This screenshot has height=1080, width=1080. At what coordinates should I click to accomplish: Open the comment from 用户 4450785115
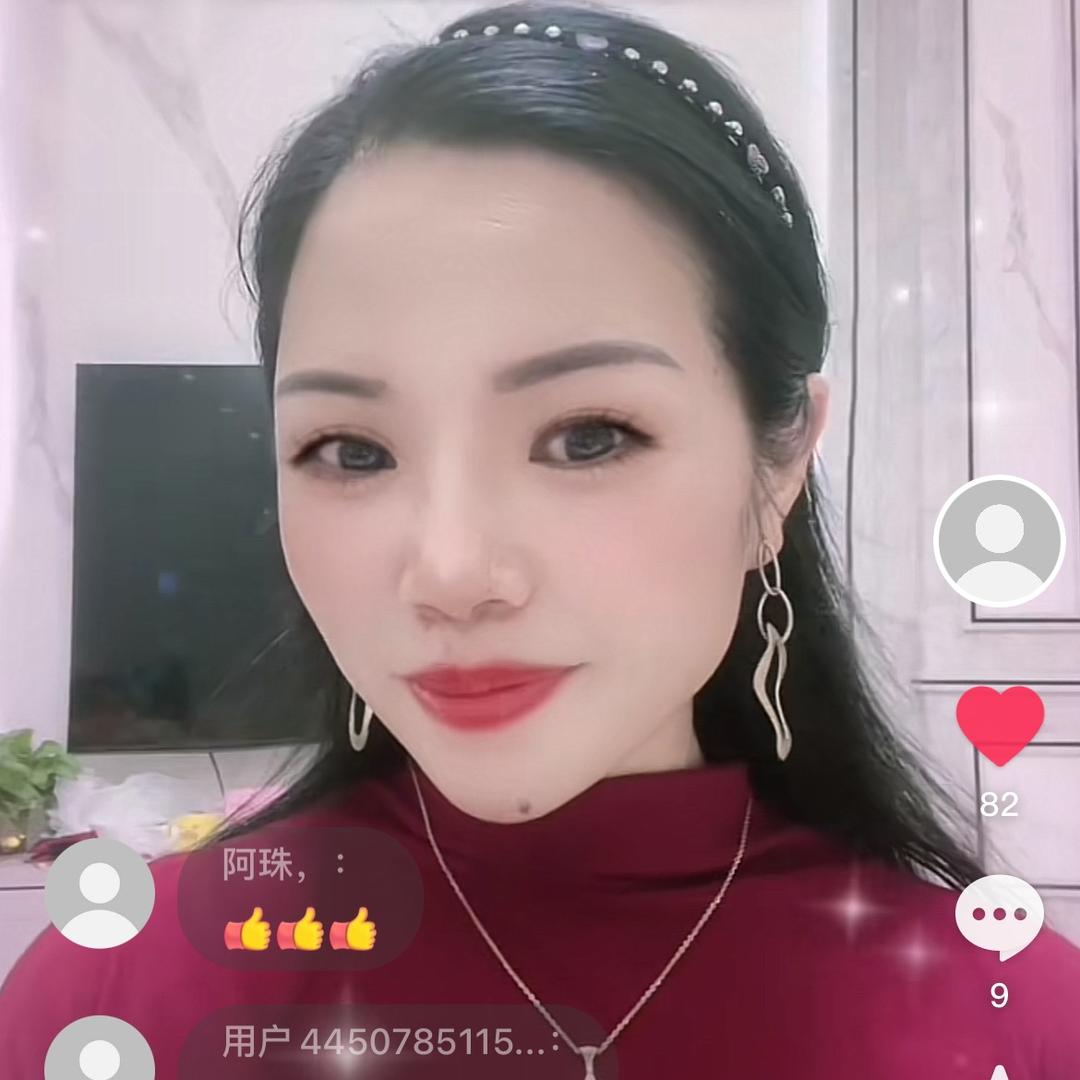392,1045
